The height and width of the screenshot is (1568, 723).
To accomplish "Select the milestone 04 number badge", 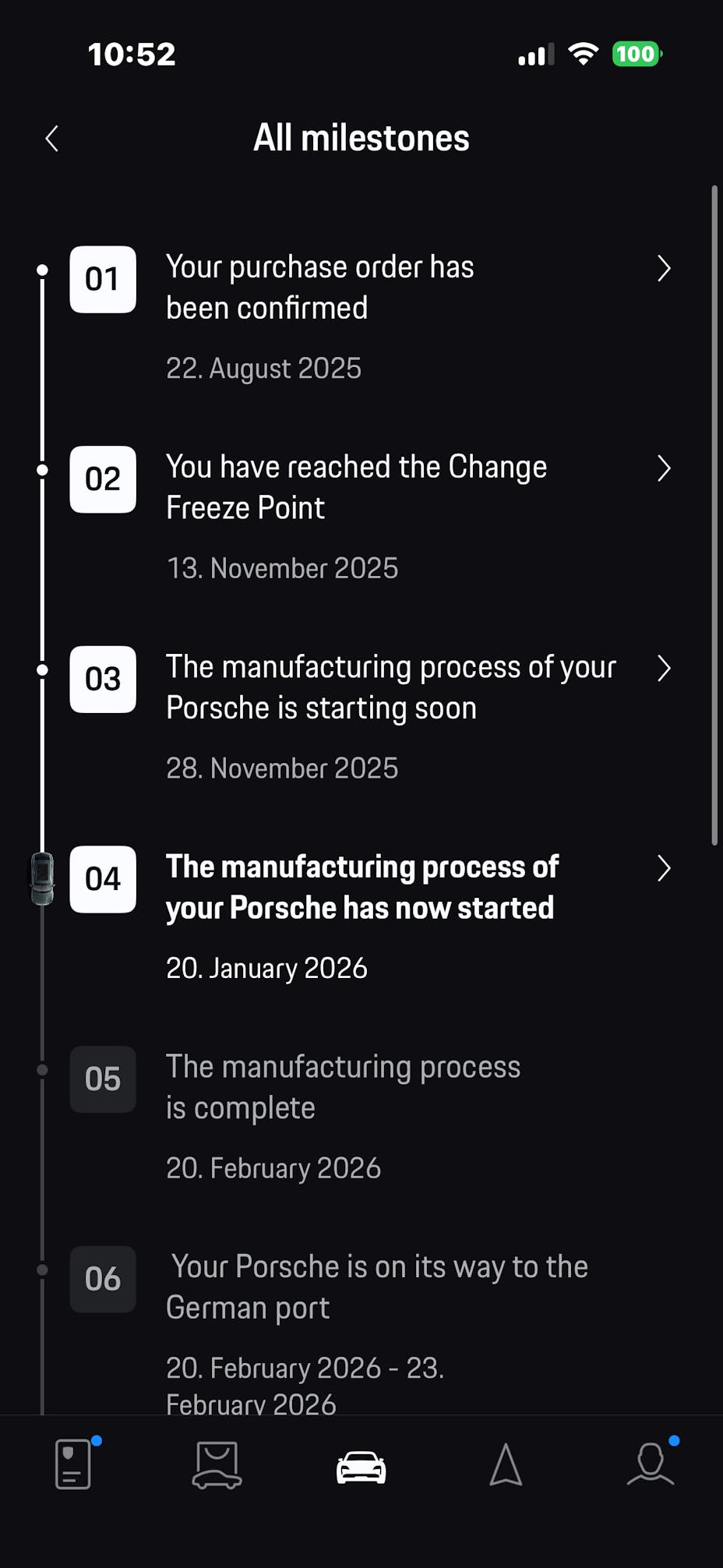I will (102, 880).
